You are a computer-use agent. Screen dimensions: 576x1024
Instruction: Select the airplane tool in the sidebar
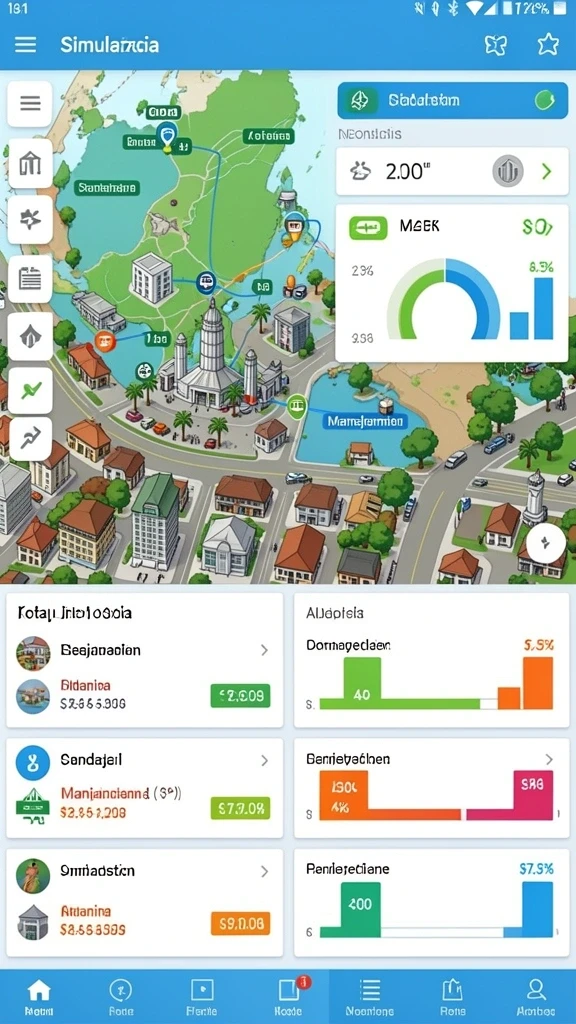30,220
